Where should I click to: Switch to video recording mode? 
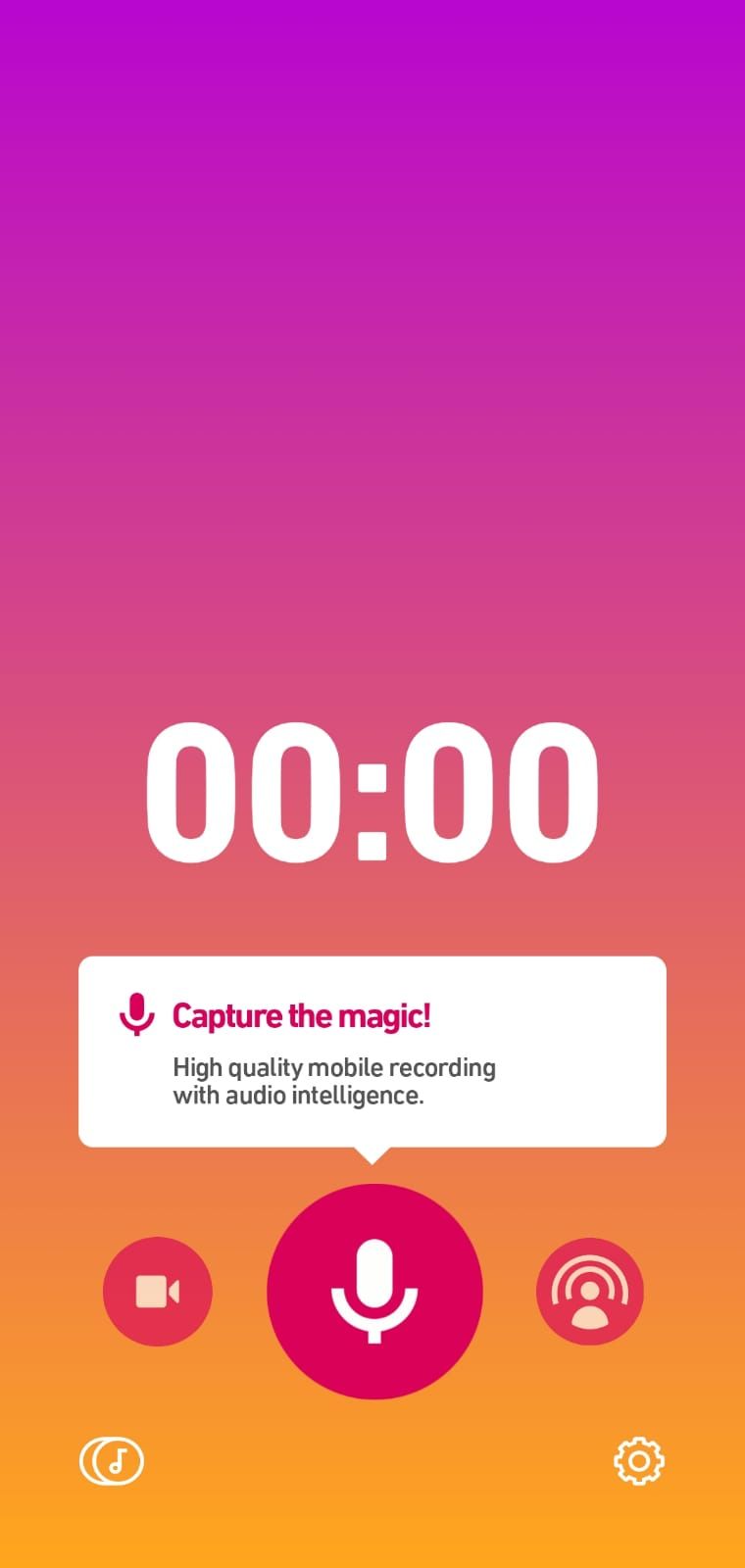pos(157,1291)
